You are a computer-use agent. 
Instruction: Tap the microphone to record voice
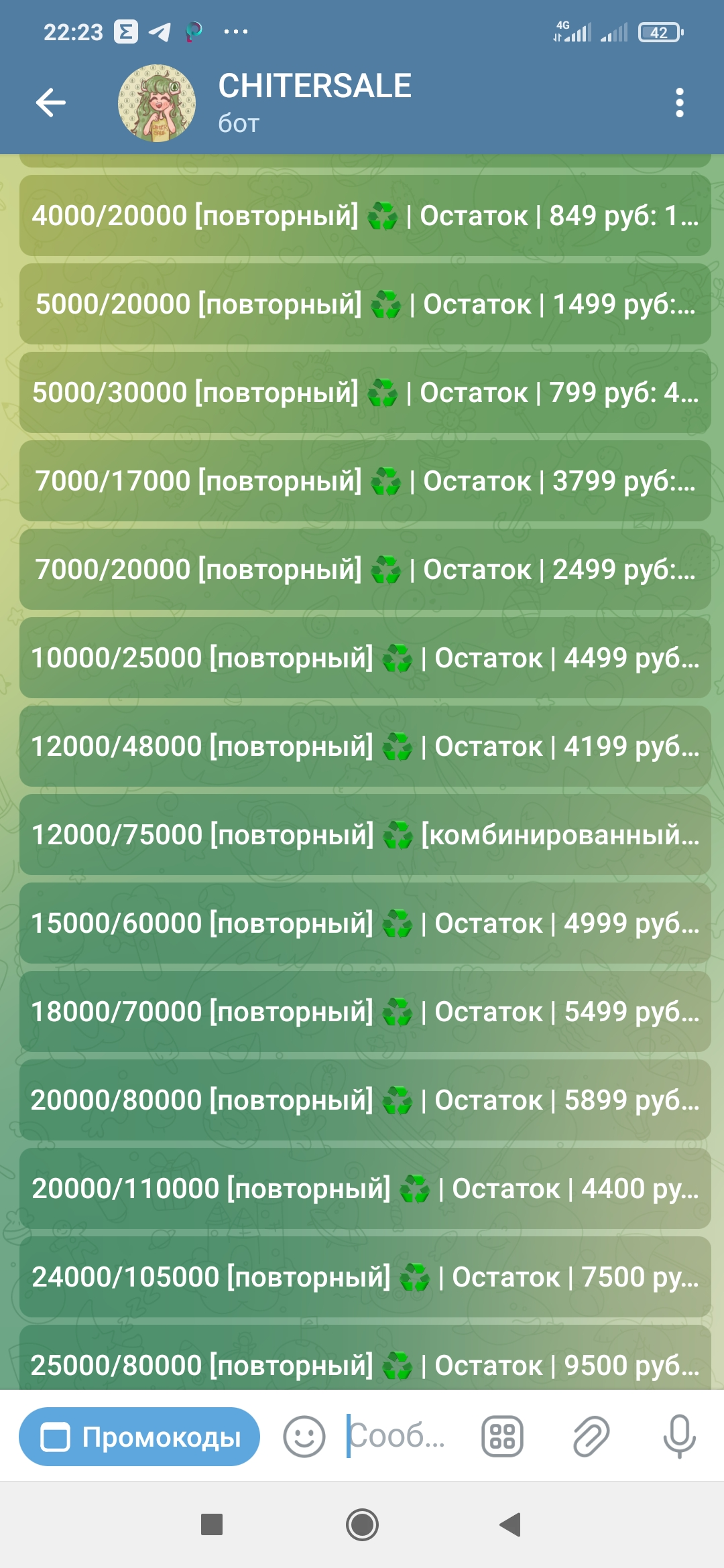[x=679, y=1437]
